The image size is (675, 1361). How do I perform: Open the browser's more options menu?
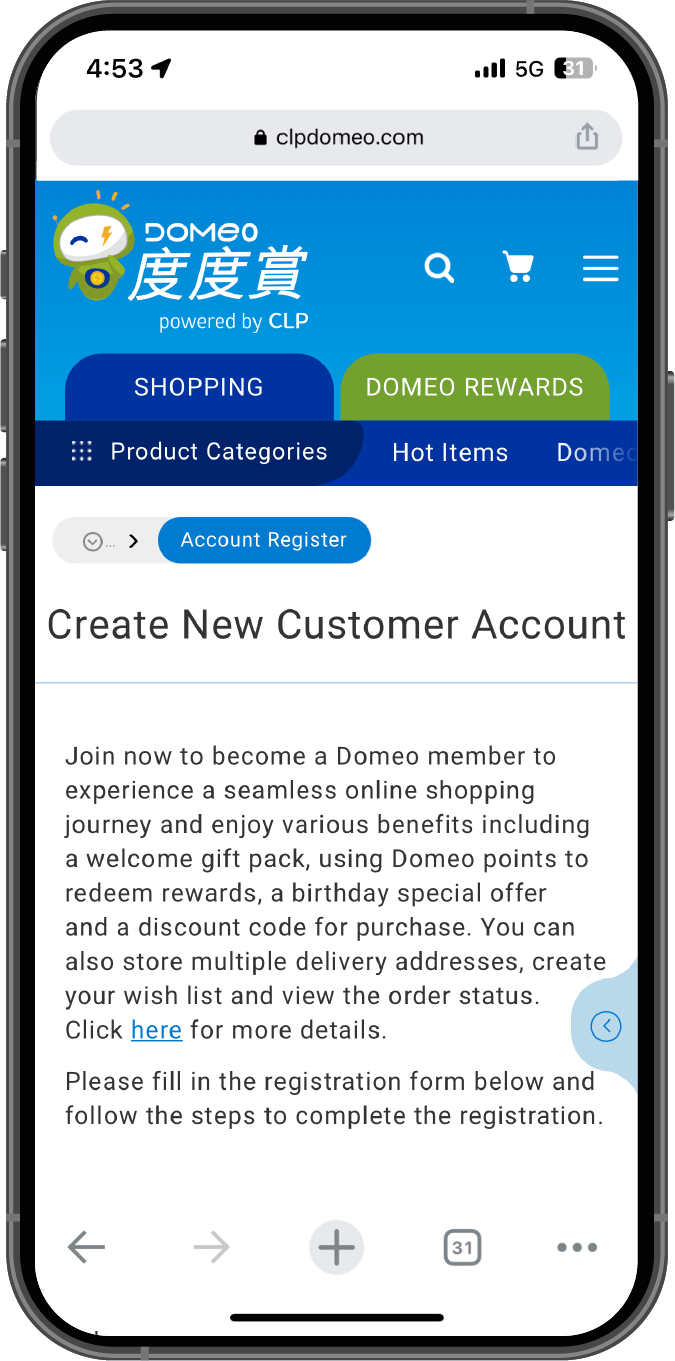[577, 1247]
